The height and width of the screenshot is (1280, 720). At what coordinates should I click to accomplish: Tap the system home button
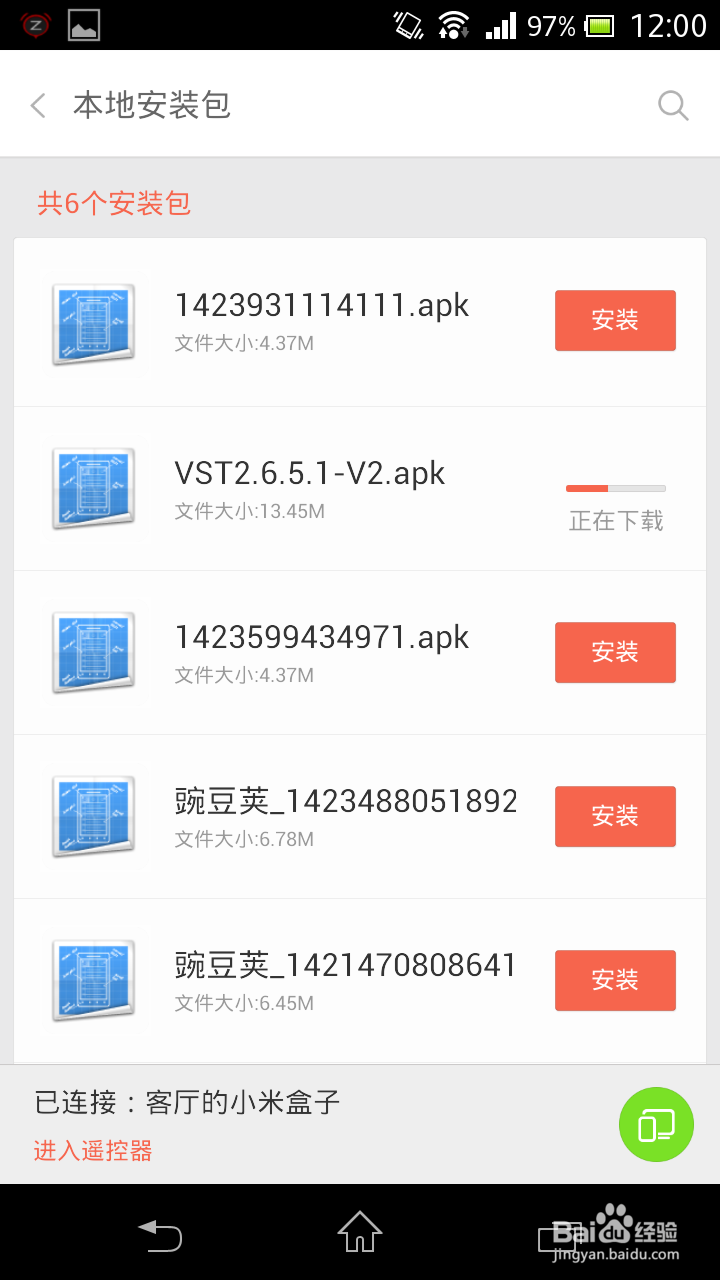pos(360,1232)
